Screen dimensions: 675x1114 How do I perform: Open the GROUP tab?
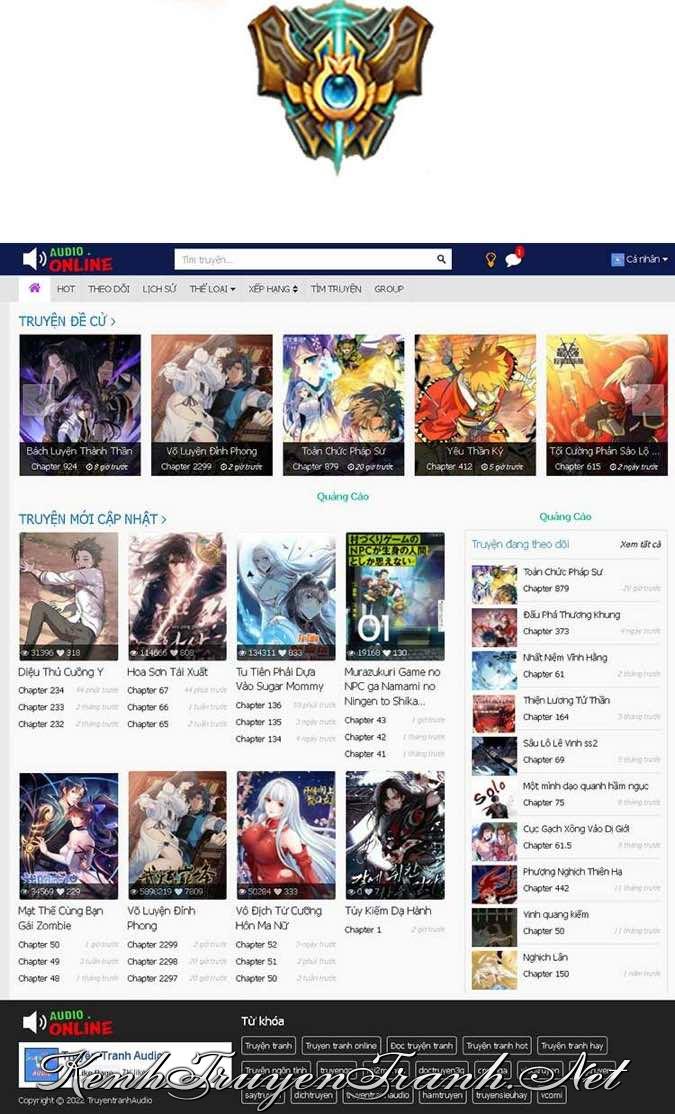[389, 289]
